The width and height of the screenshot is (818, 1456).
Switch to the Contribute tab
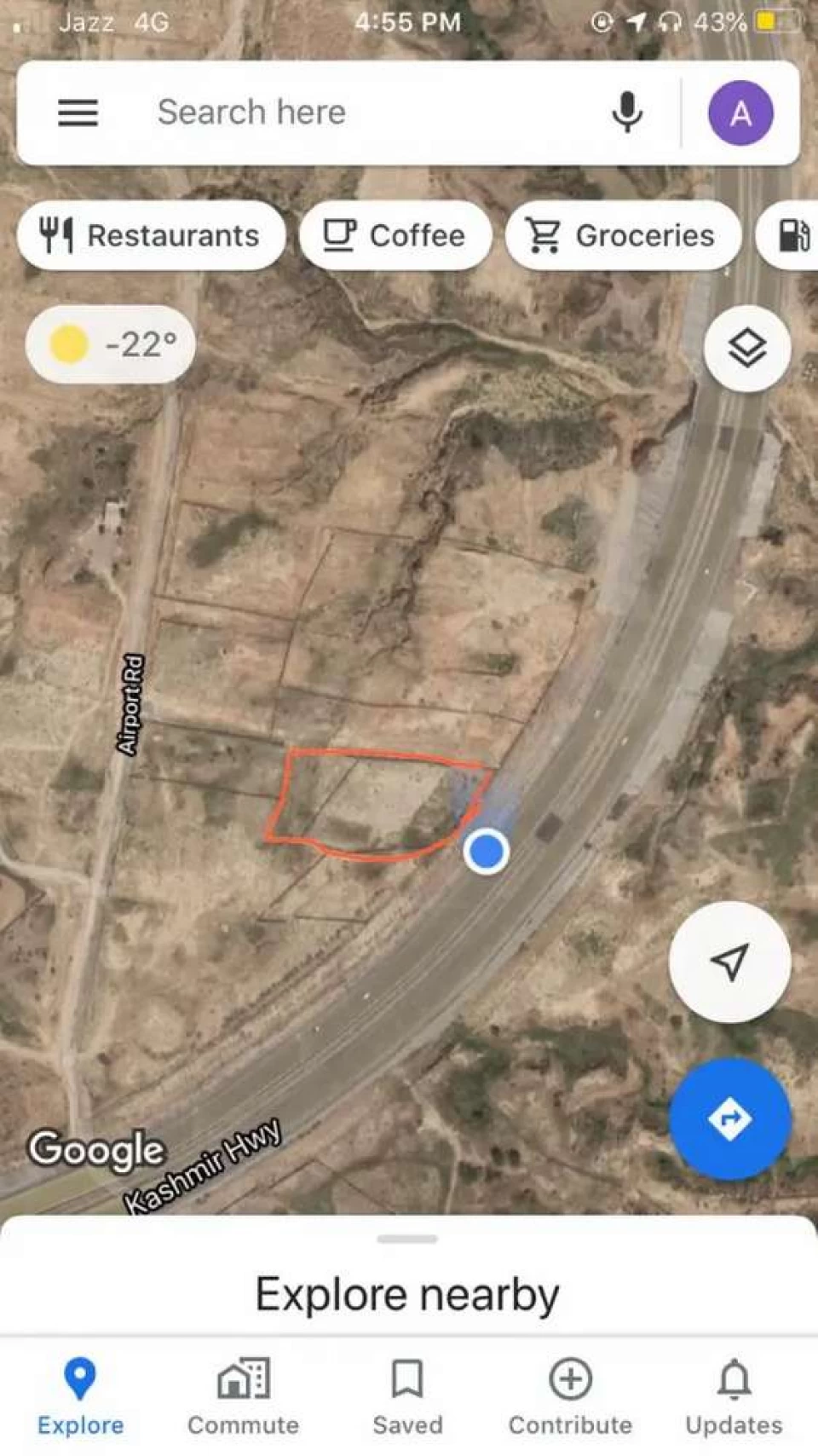click(570, 1396)
